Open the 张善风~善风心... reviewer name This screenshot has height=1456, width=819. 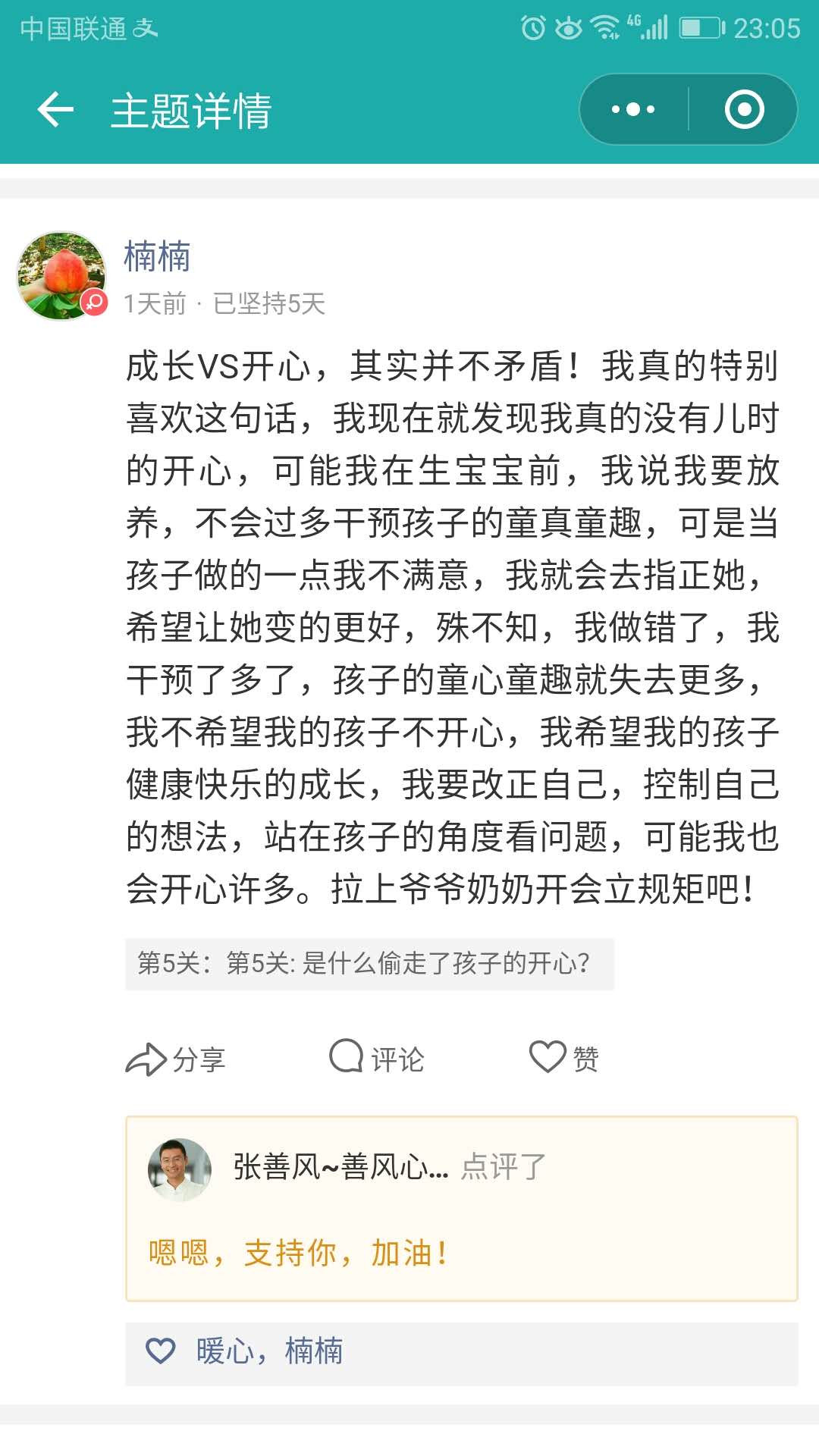tap(340, 1167)
